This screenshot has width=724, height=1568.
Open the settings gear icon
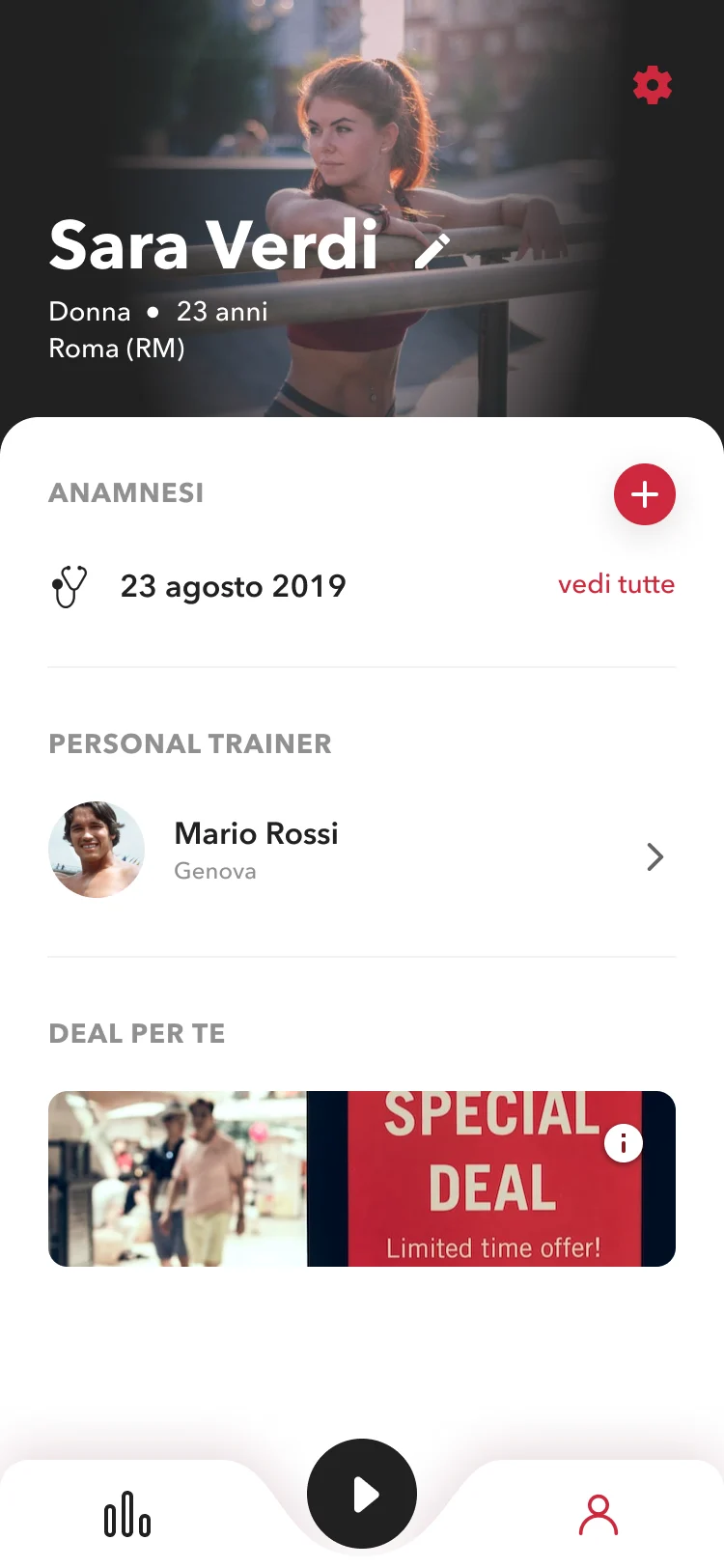652,84
